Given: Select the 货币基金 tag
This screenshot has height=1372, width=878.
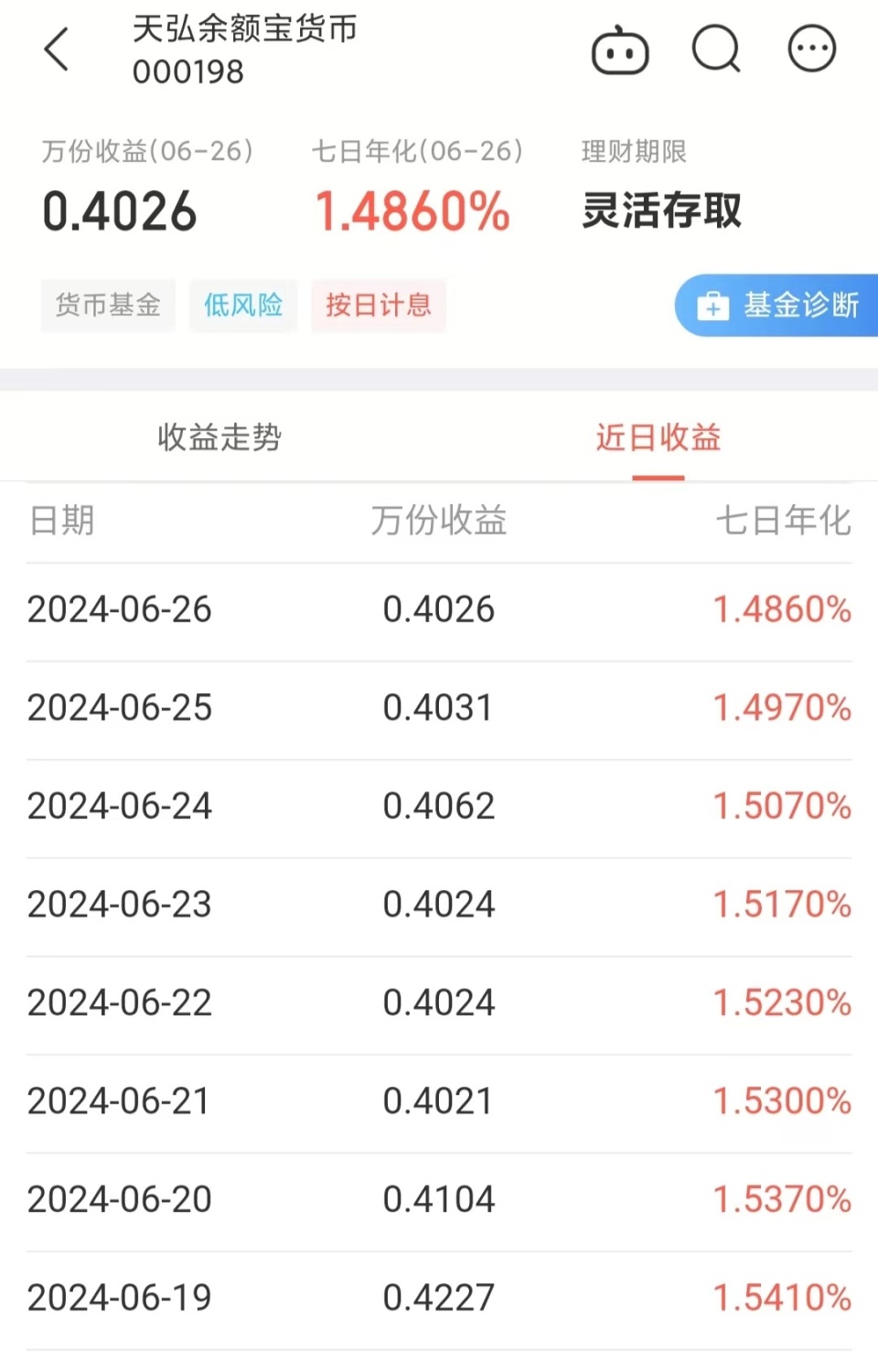Looking at the screenshot, I should coord(107,305).
